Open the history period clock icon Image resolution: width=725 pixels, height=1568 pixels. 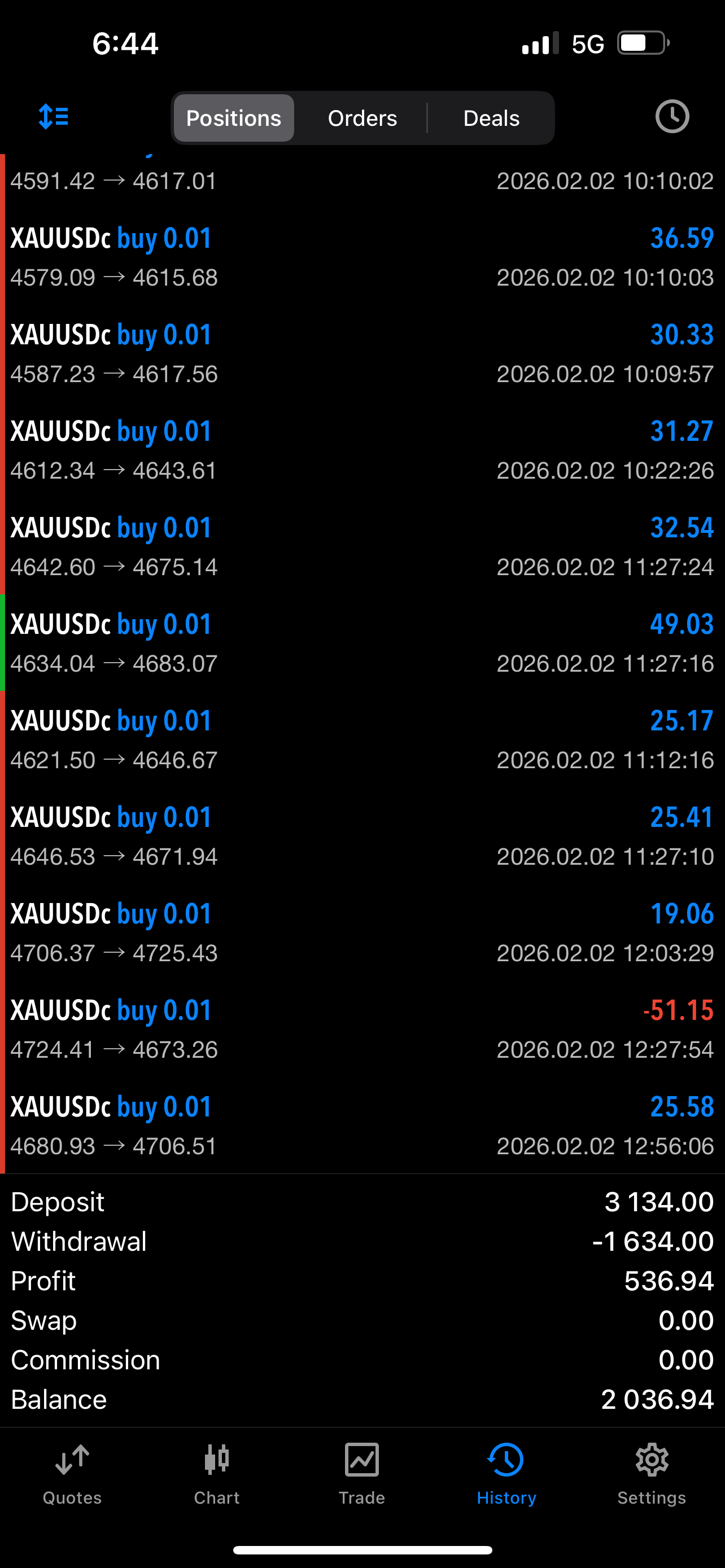point(671,117)
